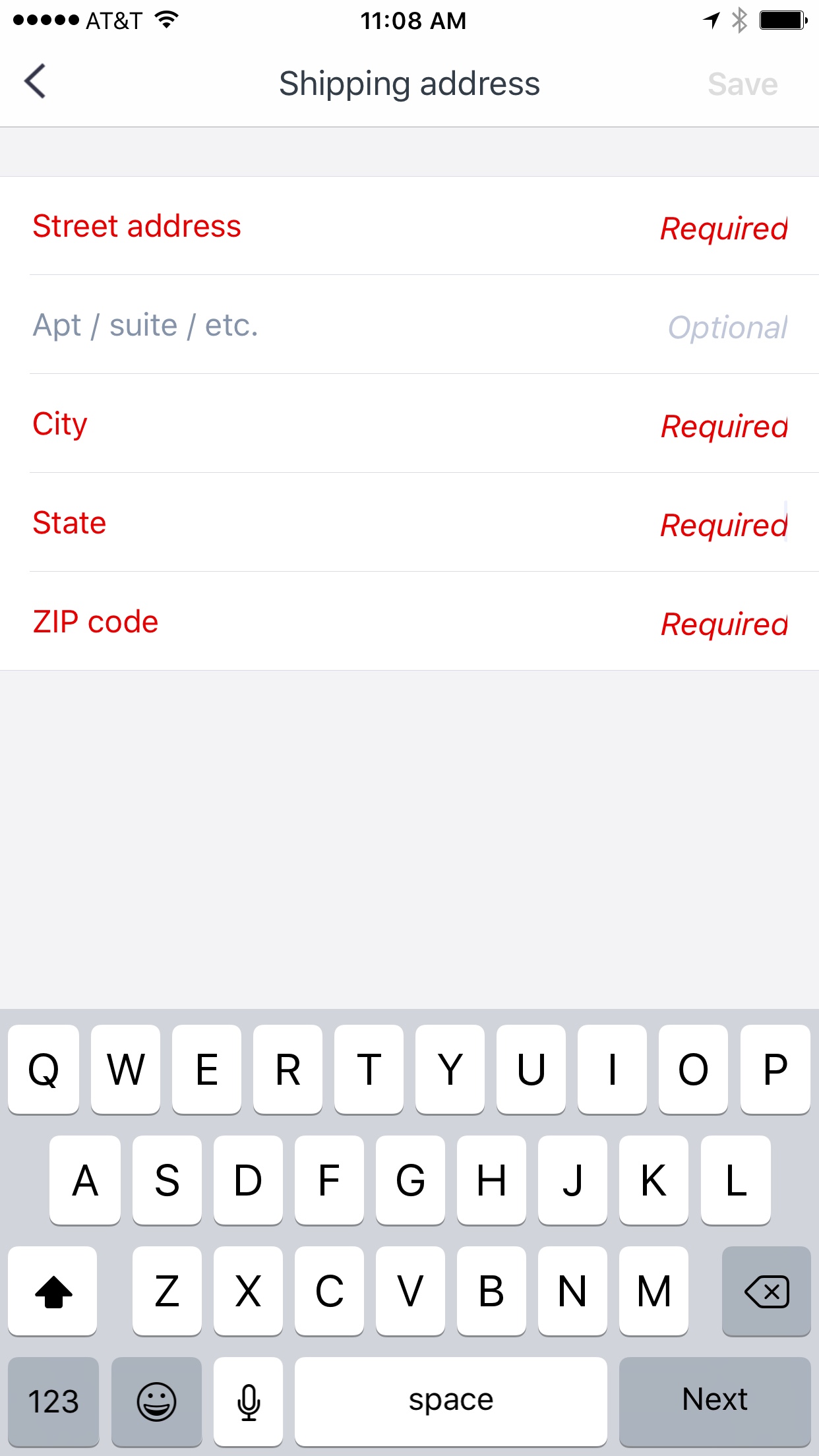Select the Apt / suite / etc. field
This screenshot has width=819, height=1456.
[x=409, y=325]
